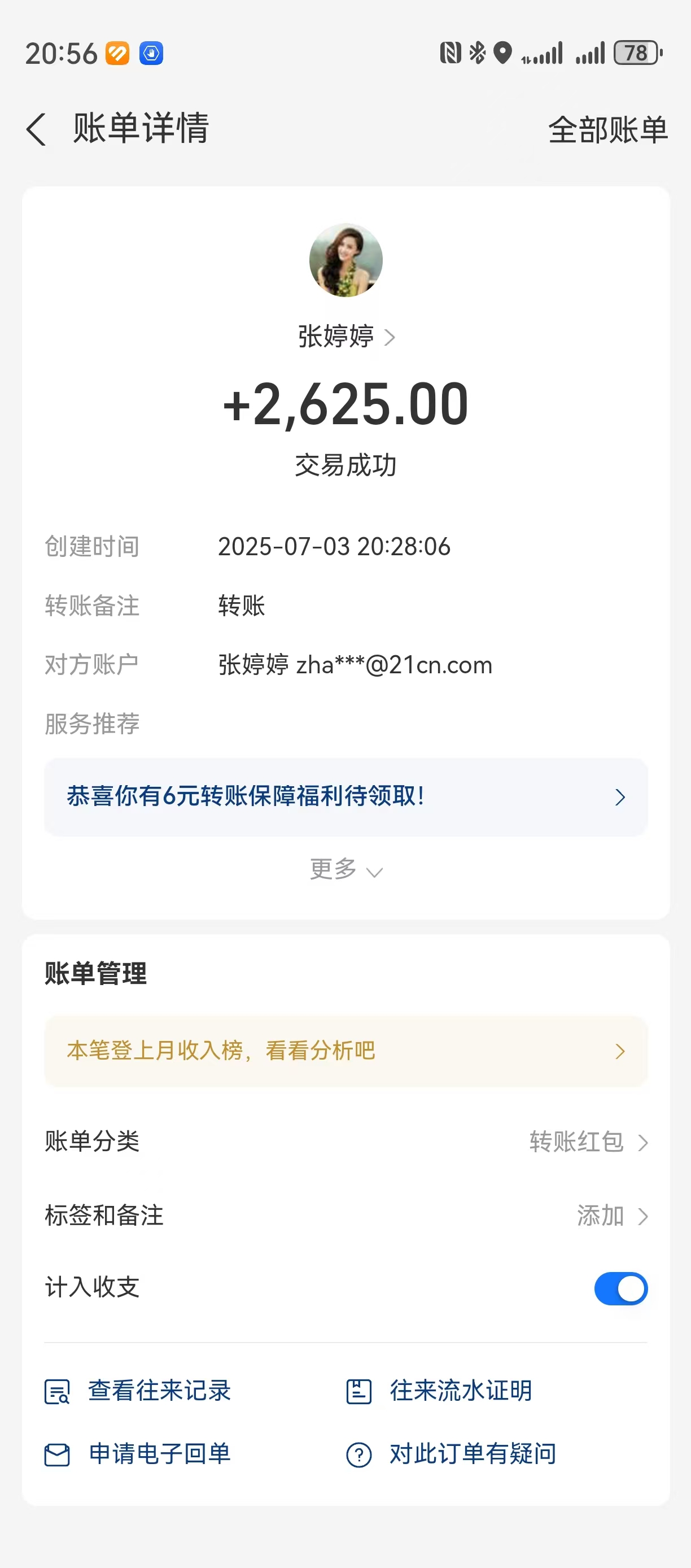Click the 往来流水证明 certificate icon
This screenshot has height=1568, width=691.
(x=359, y=1391)
